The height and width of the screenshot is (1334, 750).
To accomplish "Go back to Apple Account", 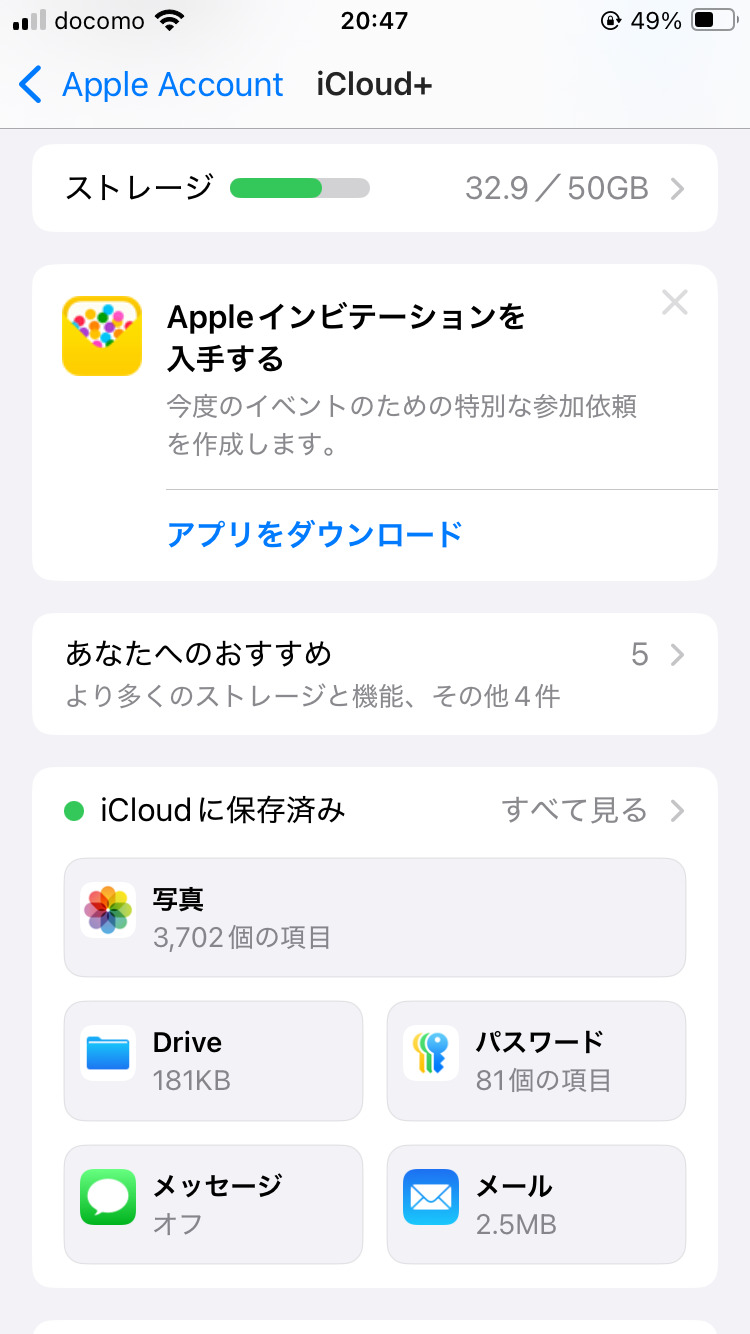I will 150,85.
